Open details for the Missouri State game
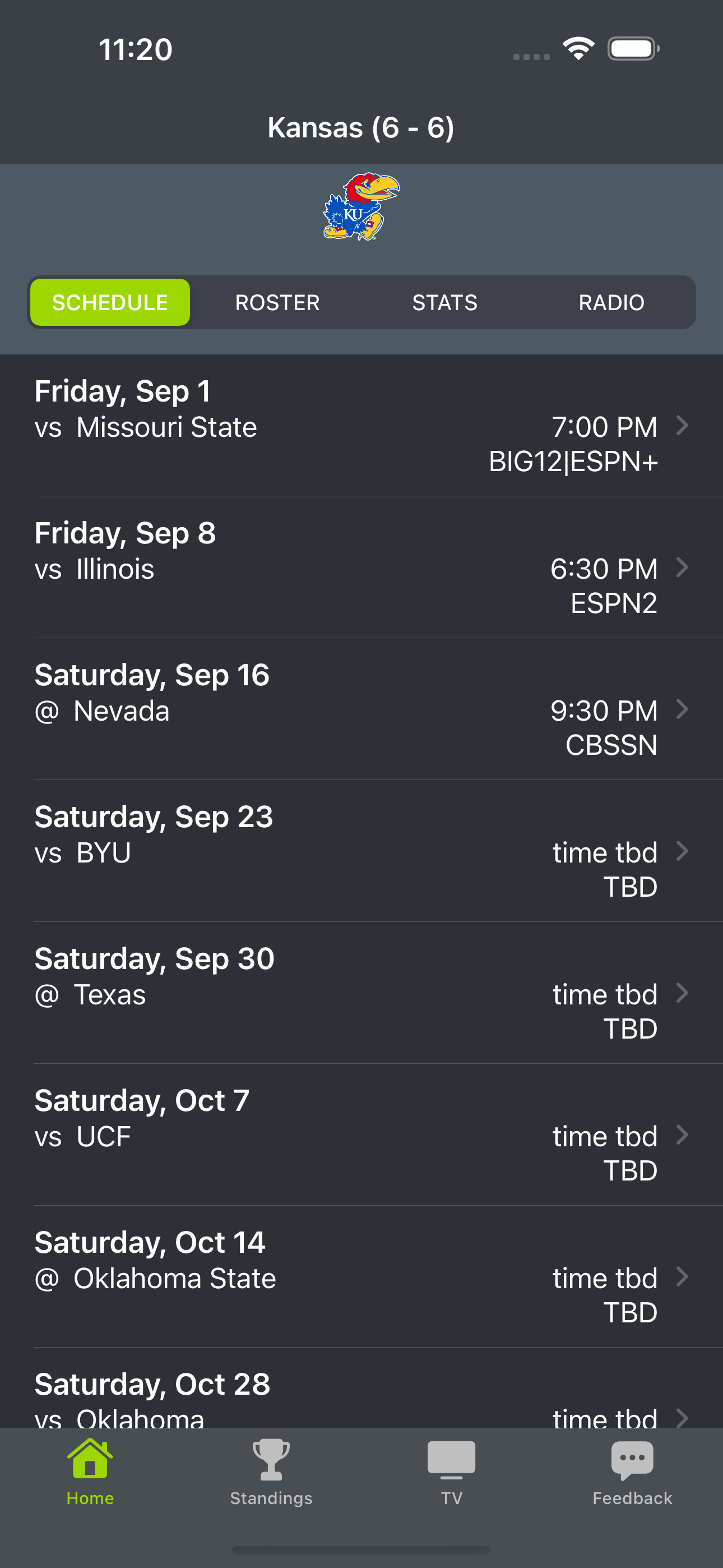This screenshot has height=1568, width=723. (361, 426)
